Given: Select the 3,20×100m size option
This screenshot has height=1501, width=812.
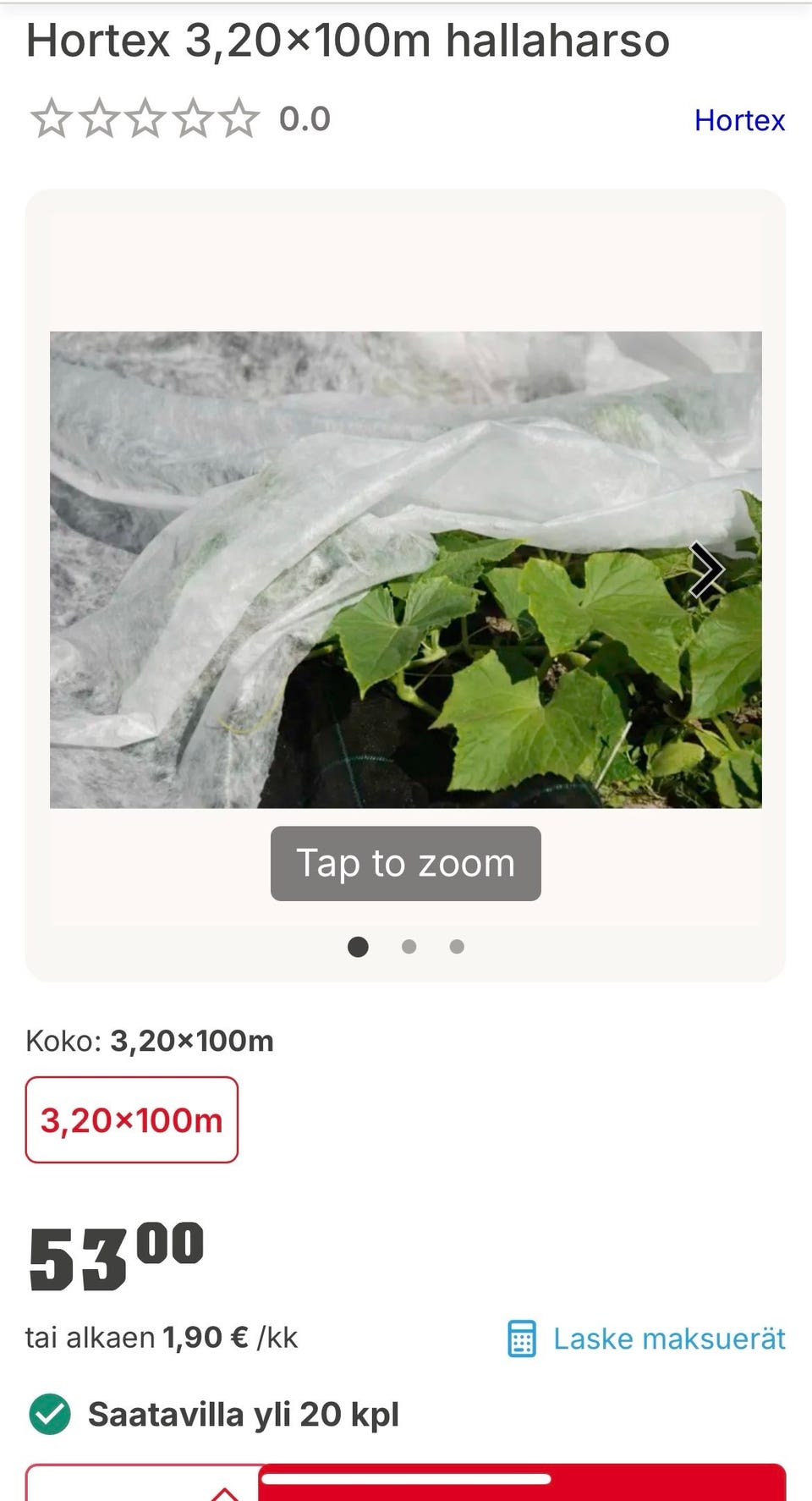Looking at the screenshot, I should point(132,1119).
